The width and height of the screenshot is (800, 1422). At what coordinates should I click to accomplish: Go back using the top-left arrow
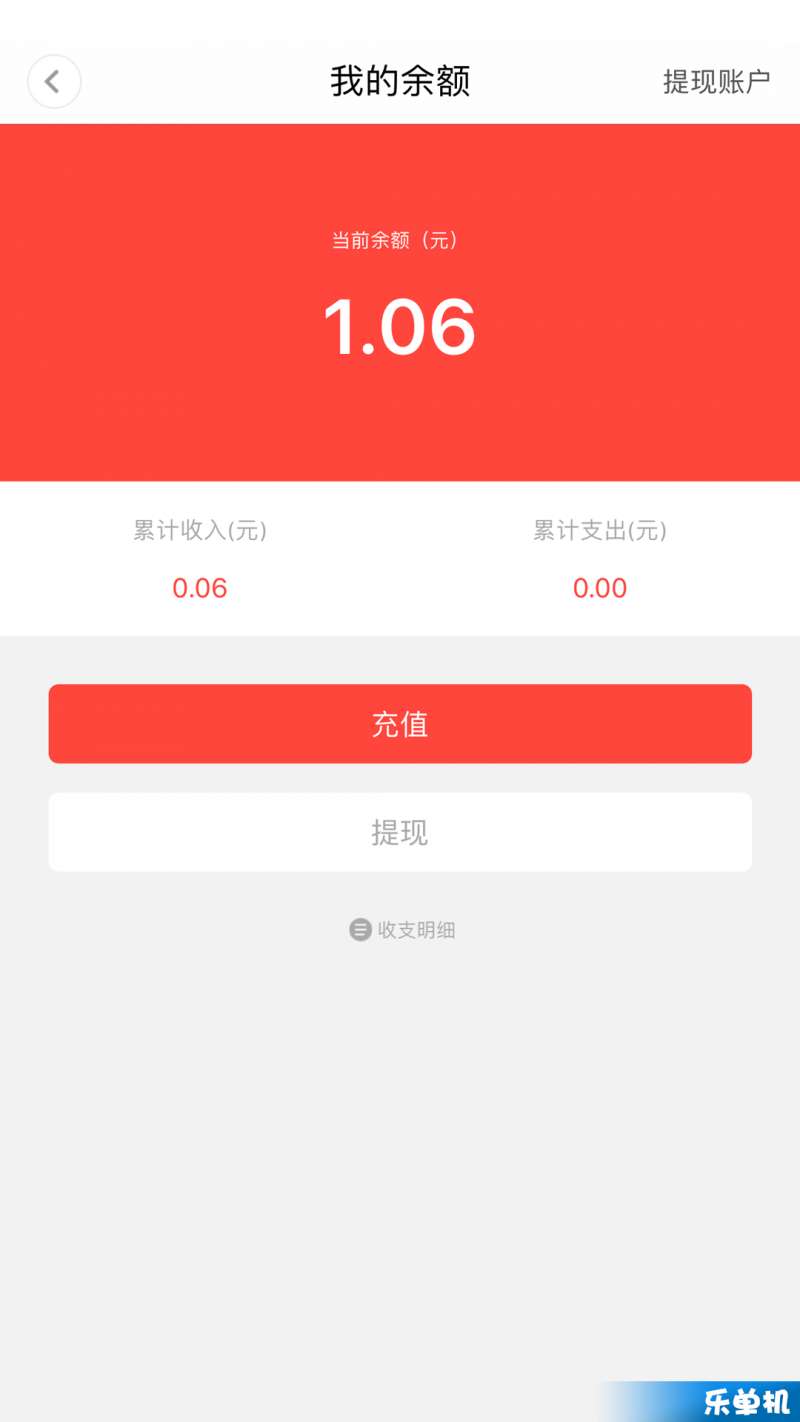click(54, 81)
